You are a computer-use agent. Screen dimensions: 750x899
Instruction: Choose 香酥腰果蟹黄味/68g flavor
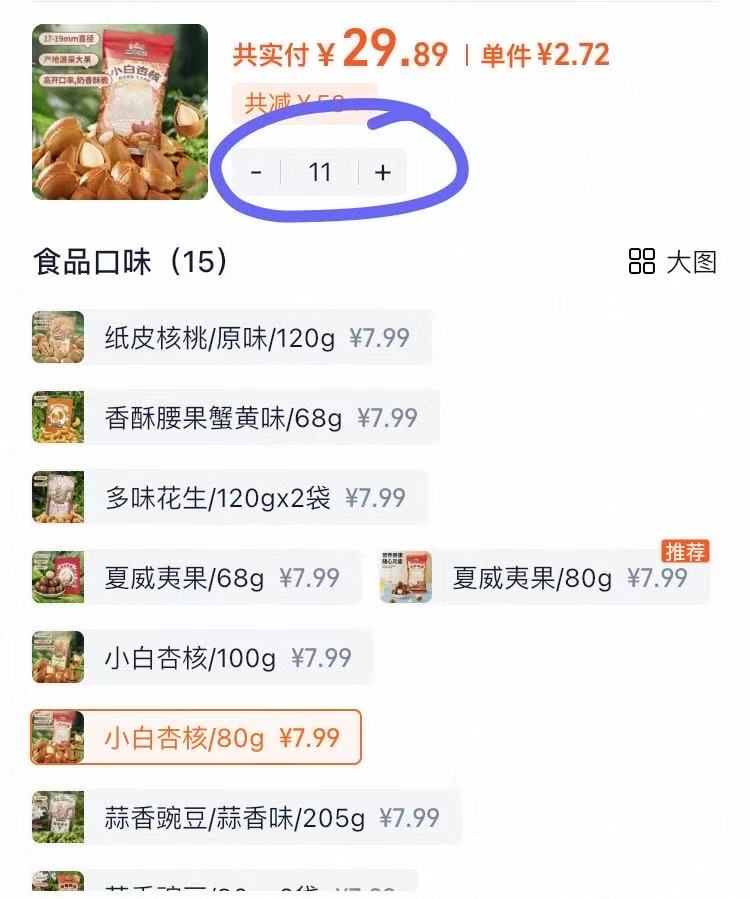point(236,418)
